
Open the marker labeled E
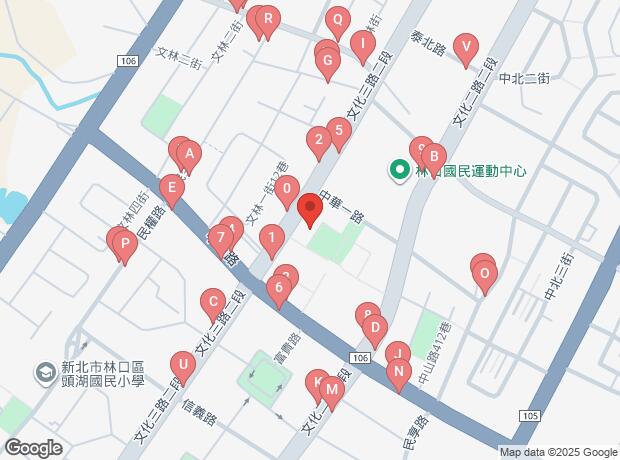point(172,188)
